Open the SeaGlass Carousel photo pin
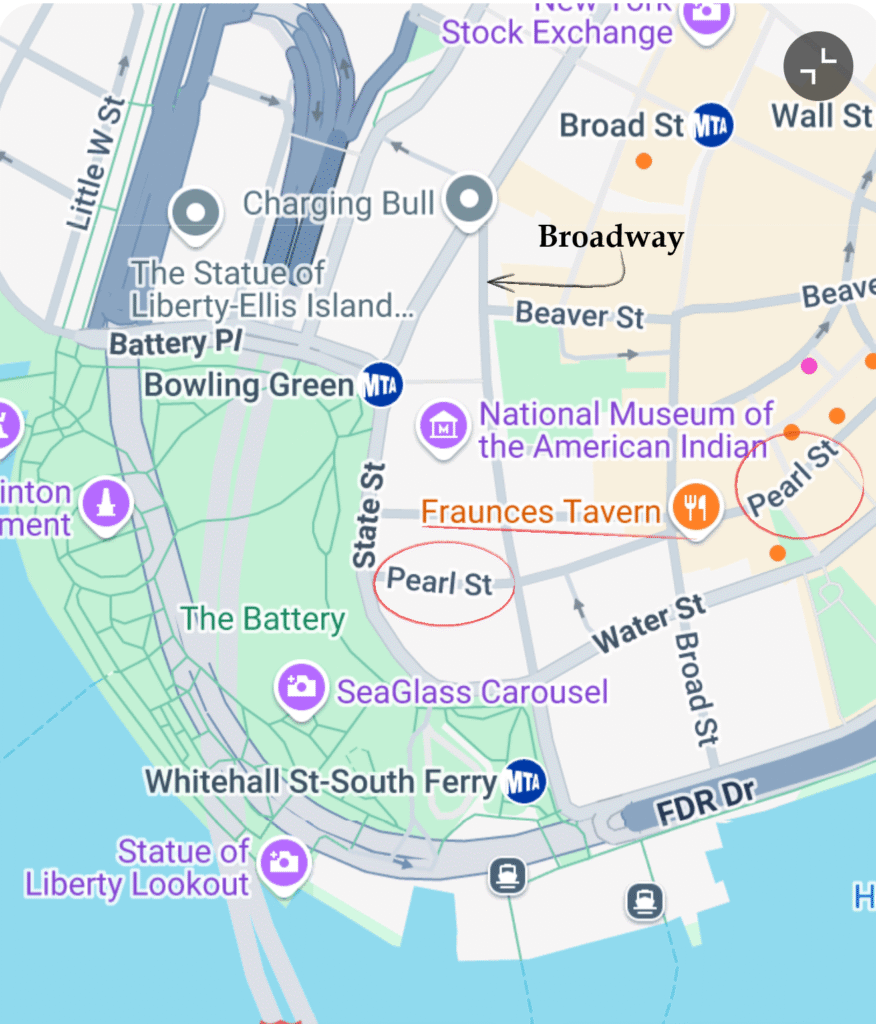Viewport: 876px width, 1024px height. (301, 687)
